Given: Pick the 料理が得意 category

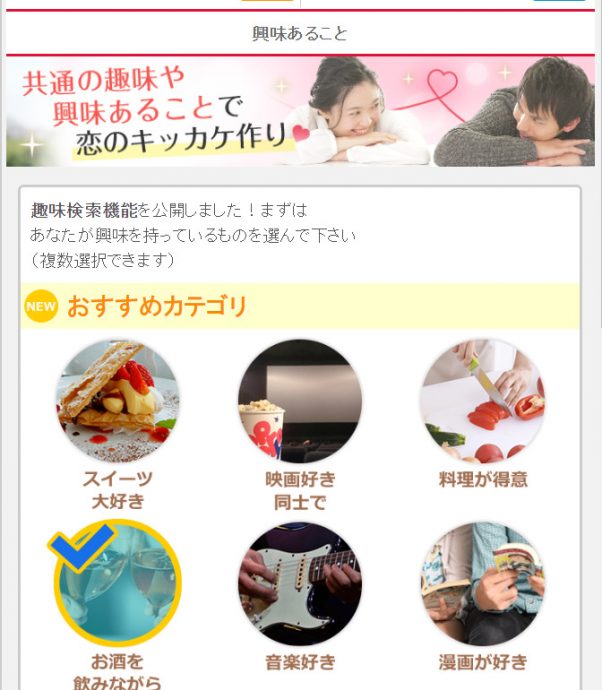Looking at the screenshot, I should (482, 401).
